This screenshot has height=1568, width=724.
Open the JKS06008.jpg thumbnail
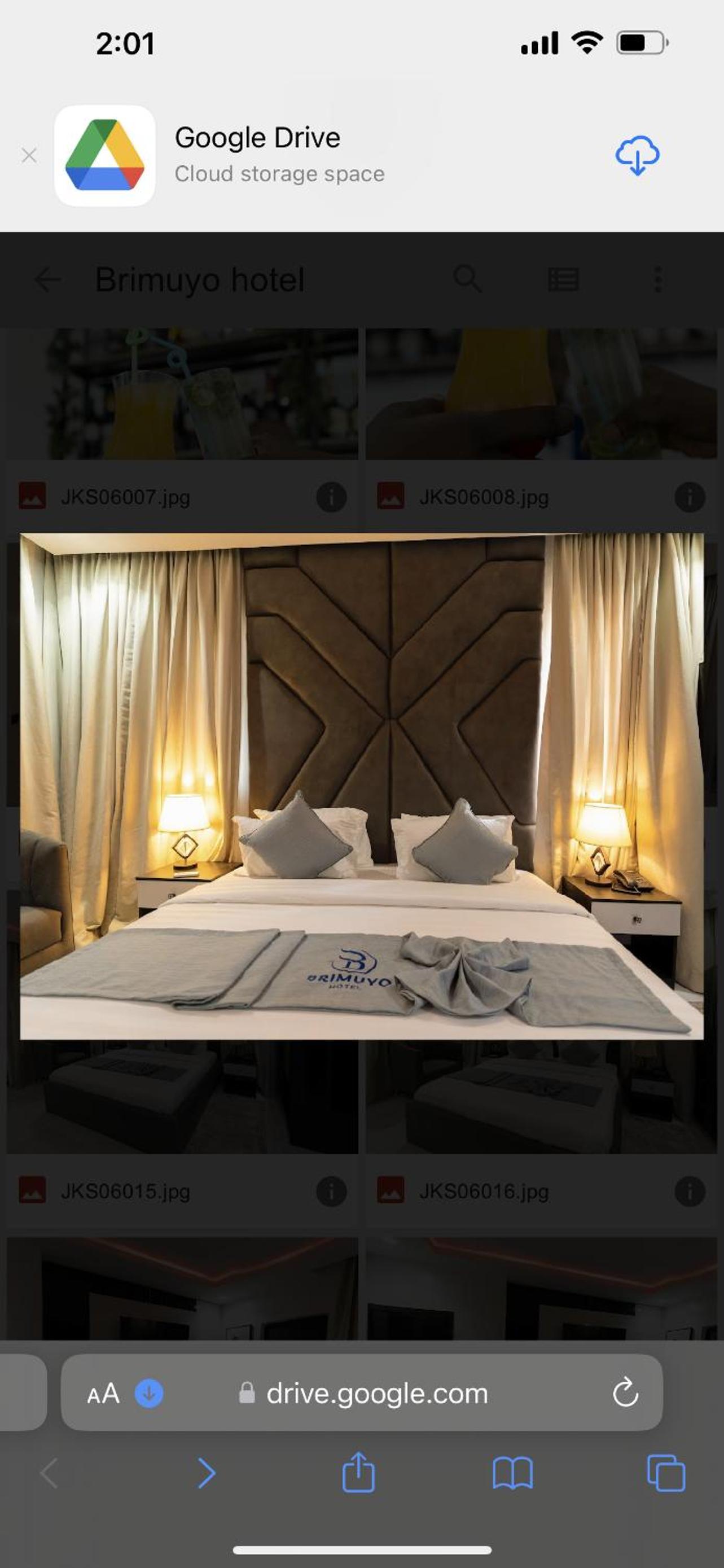click(541, 394)
